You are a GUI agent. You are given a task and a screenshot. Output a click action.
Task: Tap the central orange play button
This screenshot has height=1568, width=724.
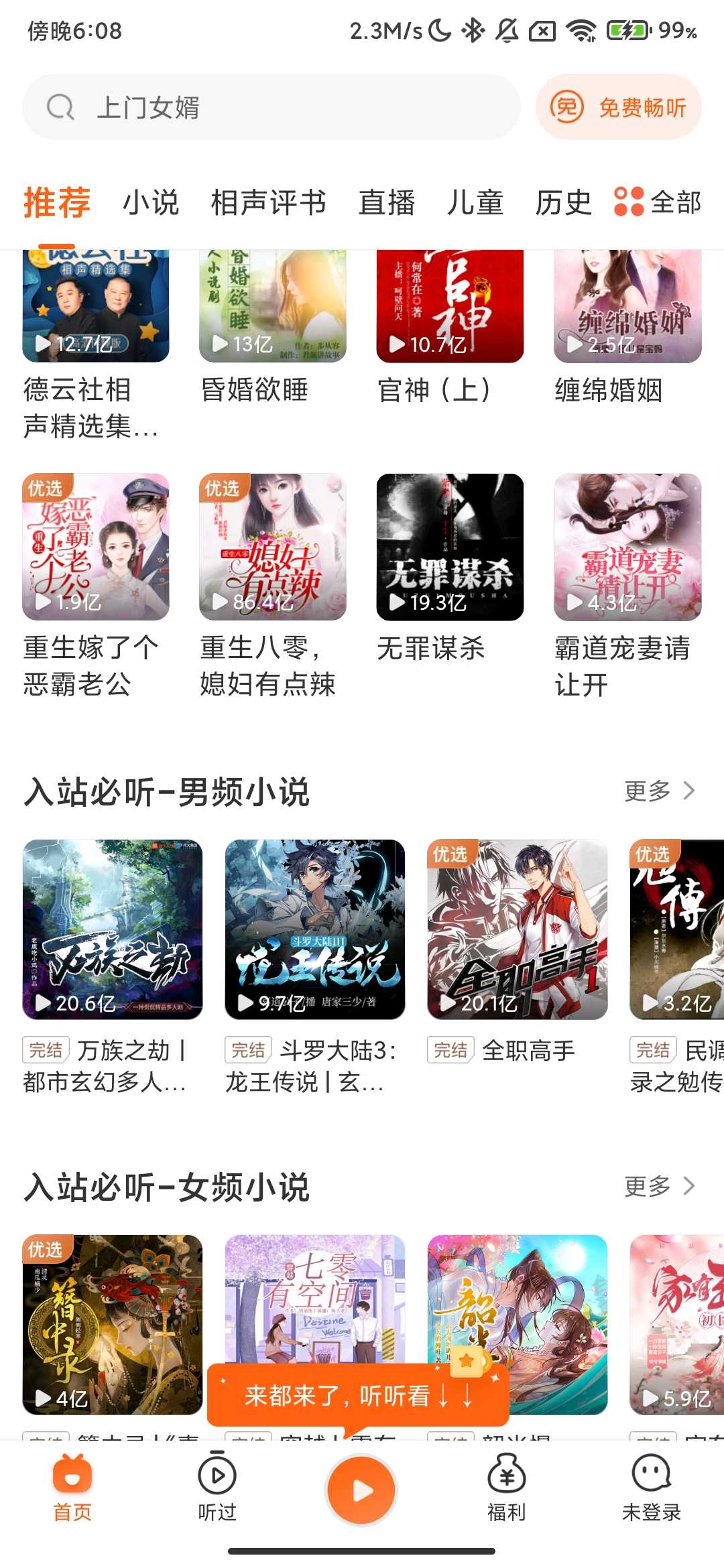tap(362, 1489)
